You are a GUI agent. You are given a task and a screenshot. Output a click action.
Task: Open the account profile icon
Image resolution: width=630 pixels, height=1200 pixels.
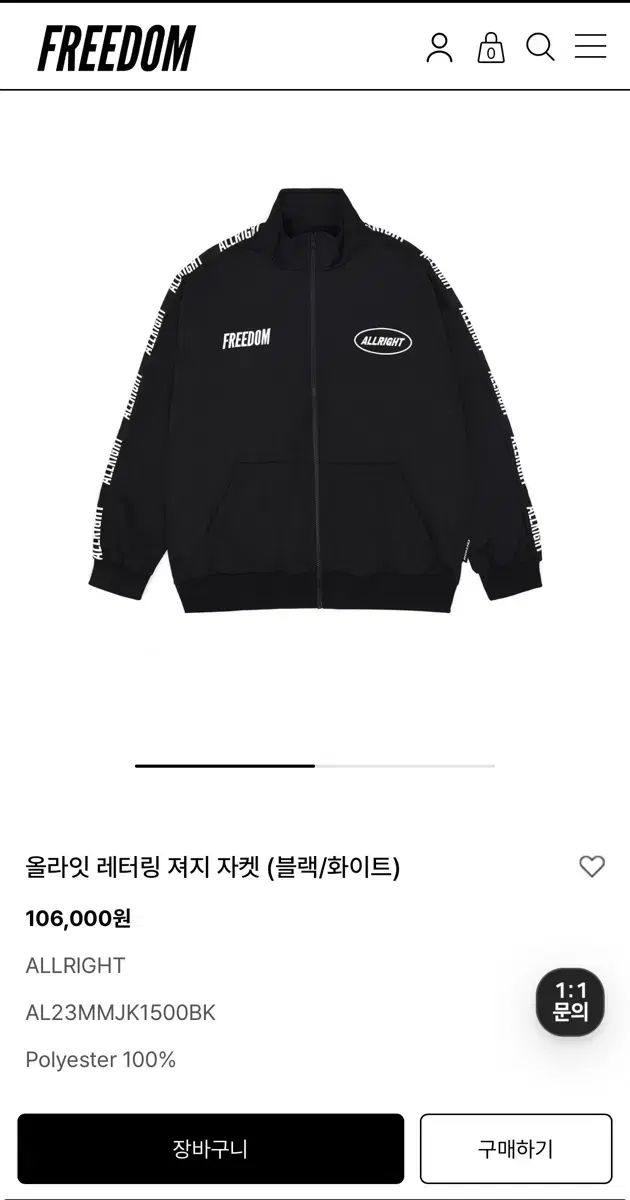pos(440,47)
